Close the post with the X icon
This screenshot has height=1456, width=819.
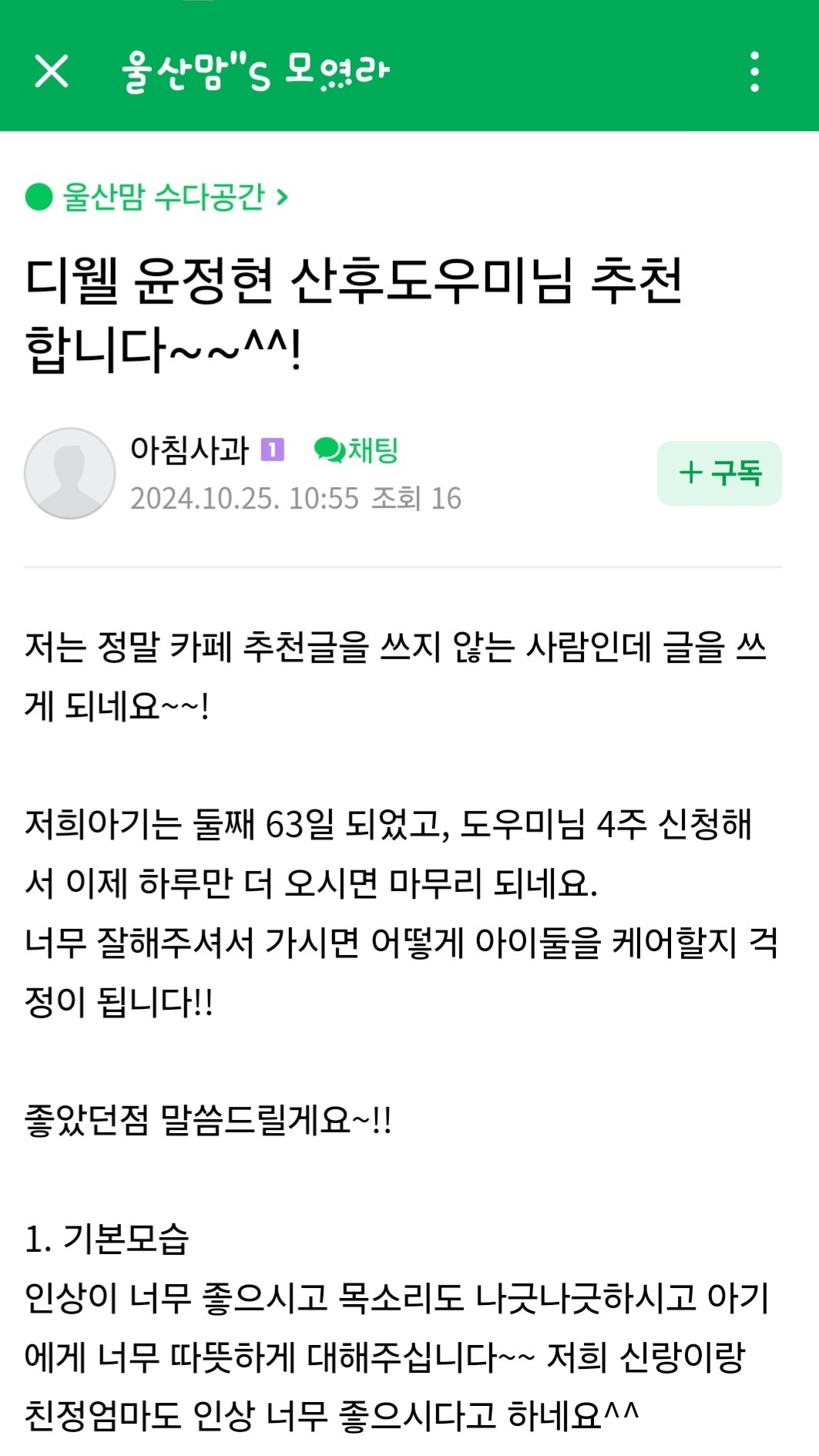(52, 72)
